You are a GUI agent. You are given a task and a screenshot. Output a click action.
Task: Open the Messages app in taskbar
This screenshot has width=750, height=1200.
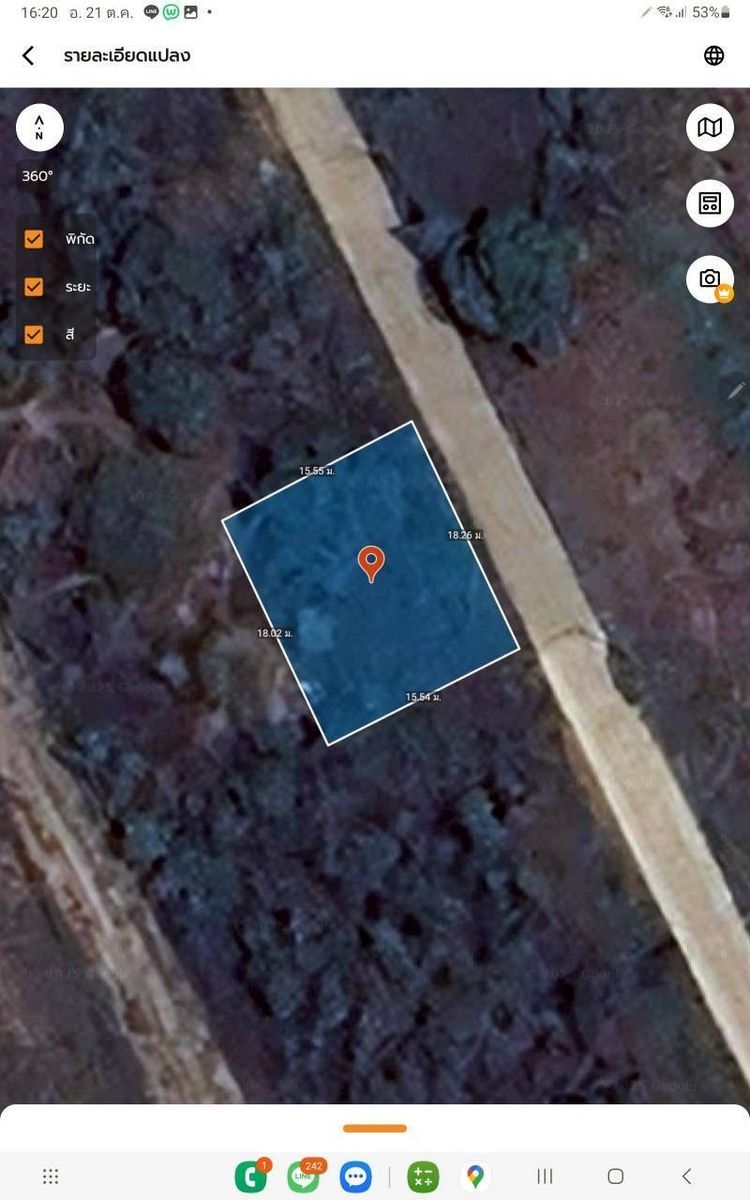click(x=355, y=1177)
